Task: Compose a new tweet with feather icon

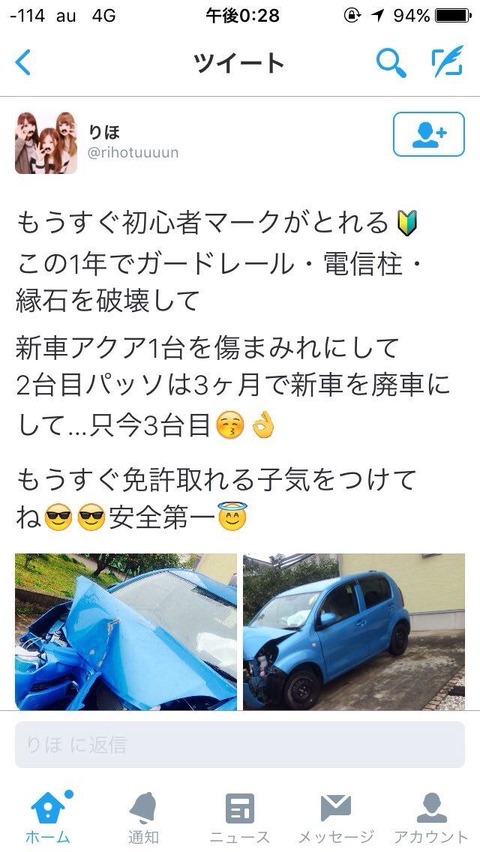Action: [447, 62]
